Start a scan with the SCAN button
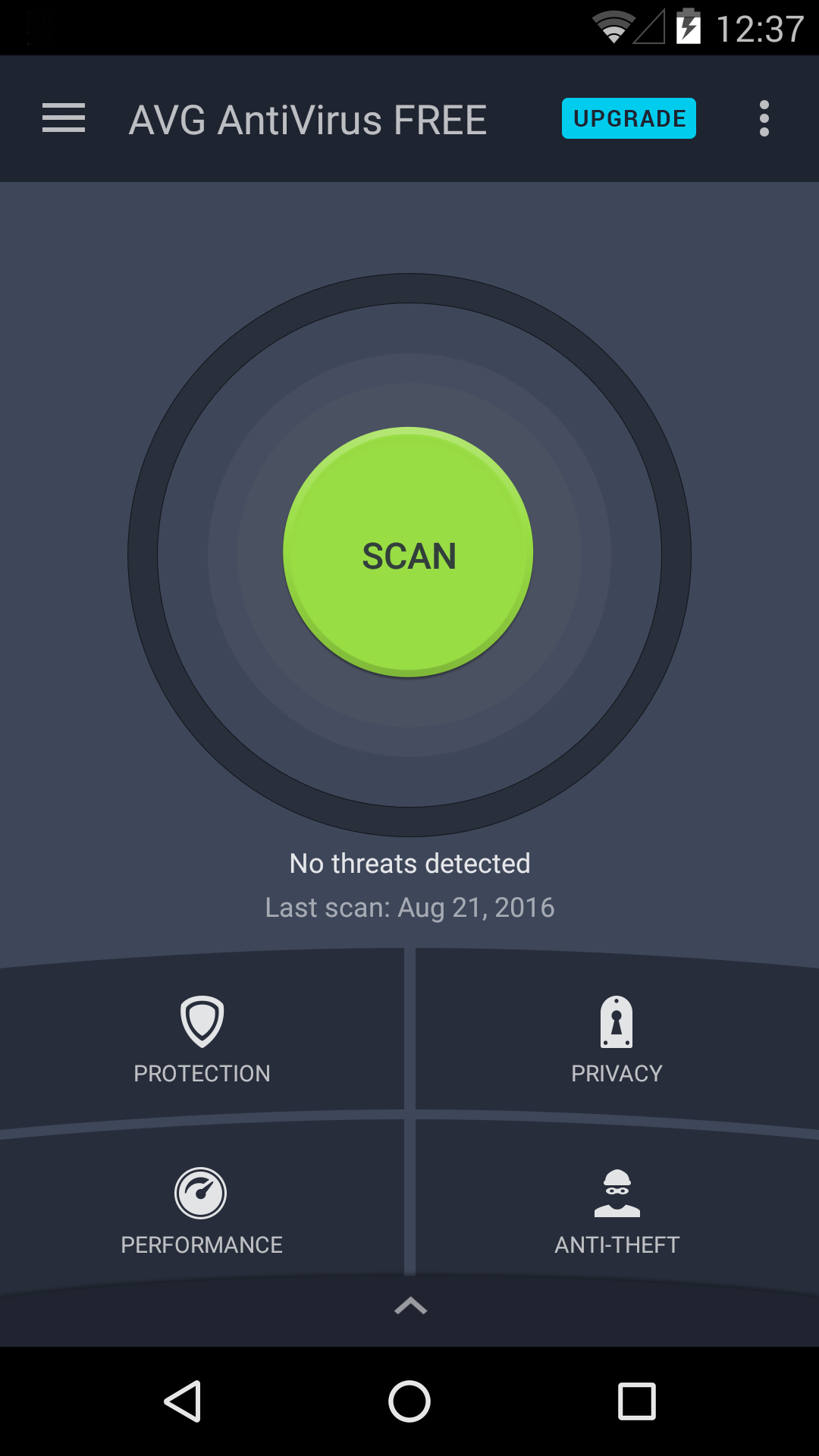This screenshot has width=819, height=1456. coord(409,553)
